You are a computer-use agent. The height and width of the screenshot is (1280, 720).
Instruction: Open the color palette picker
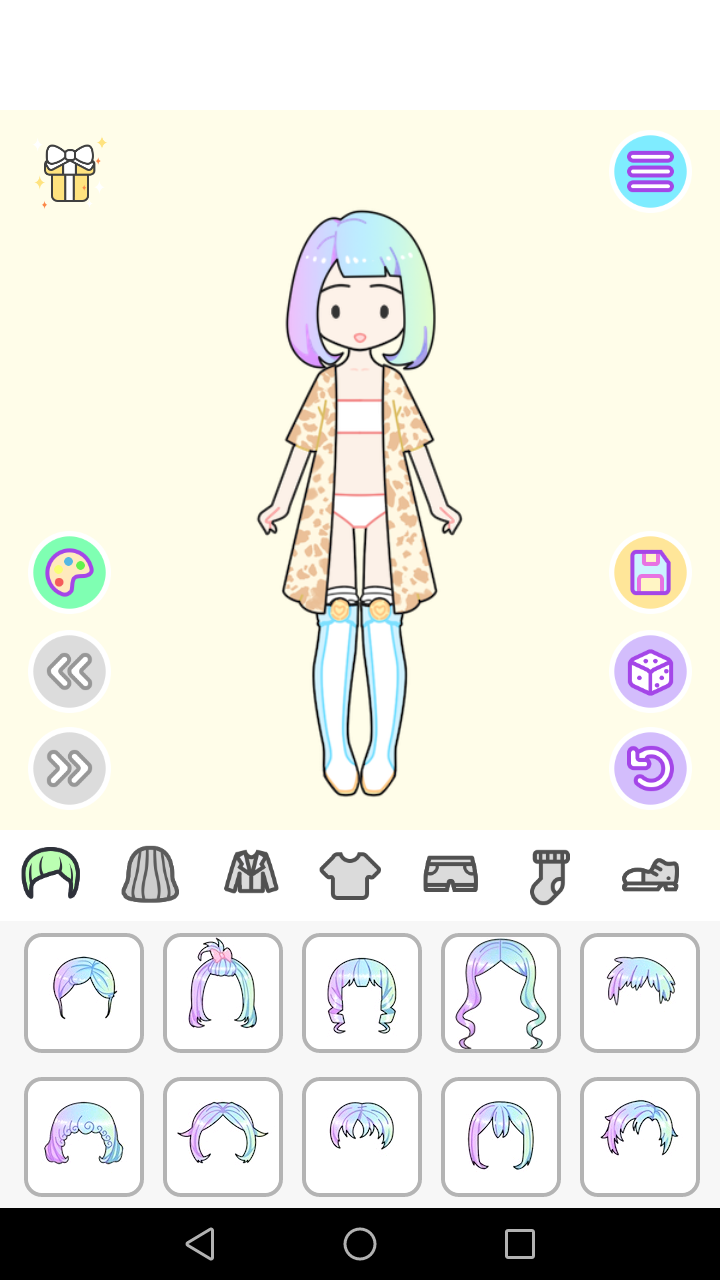point(69,572)
